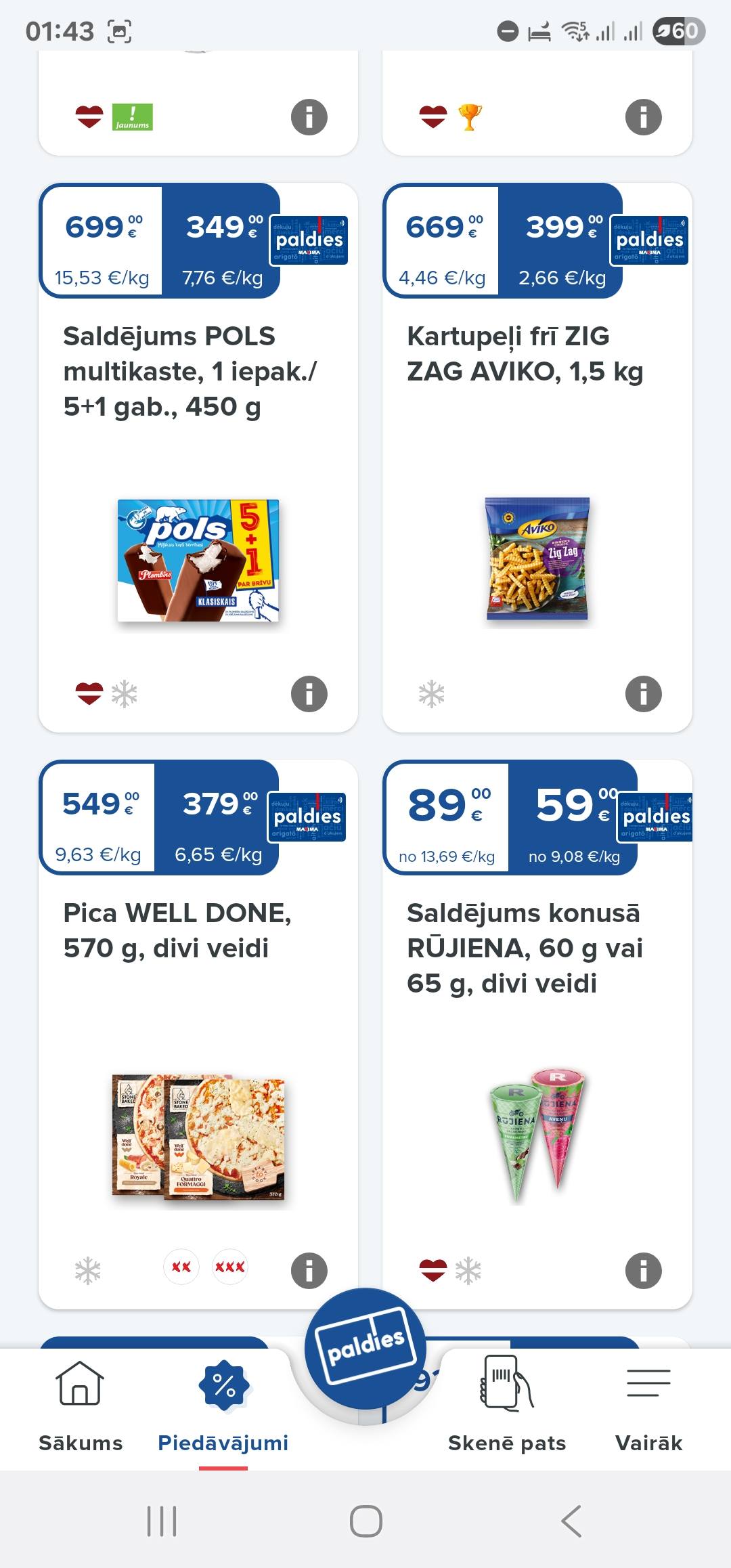Return to the system home screen
The width and height of the screenshot is (731, 1568).
click(x=365, y=1521)
